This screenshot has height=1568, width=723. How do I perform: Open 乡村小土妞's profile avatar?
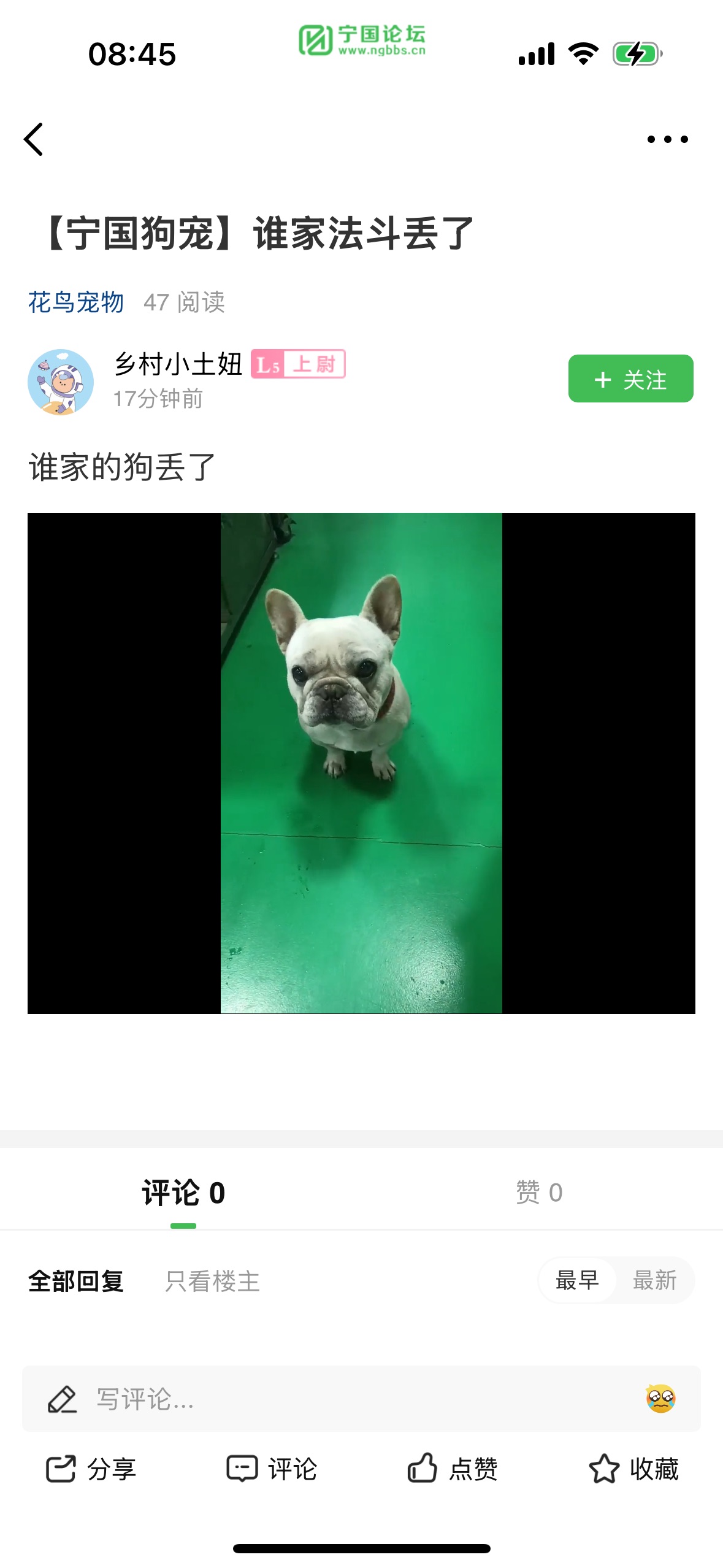61,382
